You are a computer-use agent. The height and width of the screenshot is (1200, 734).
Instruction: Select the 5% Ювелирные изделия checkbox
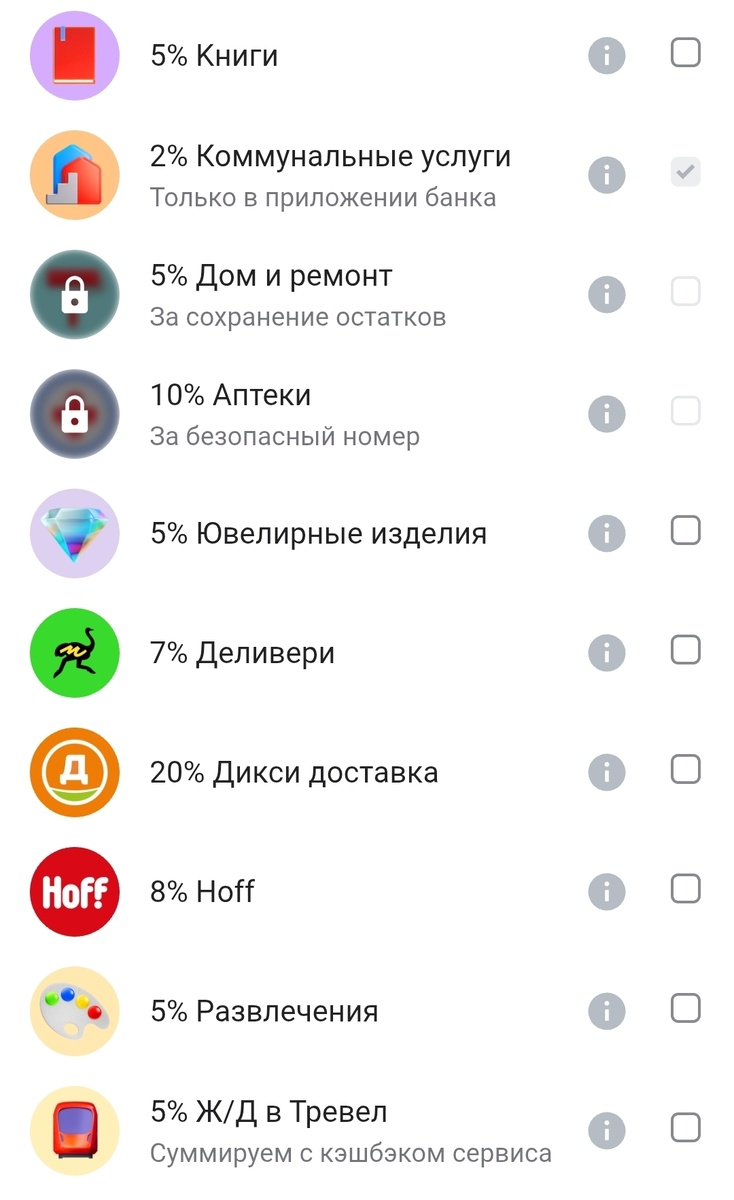click(x=685, y=530)
